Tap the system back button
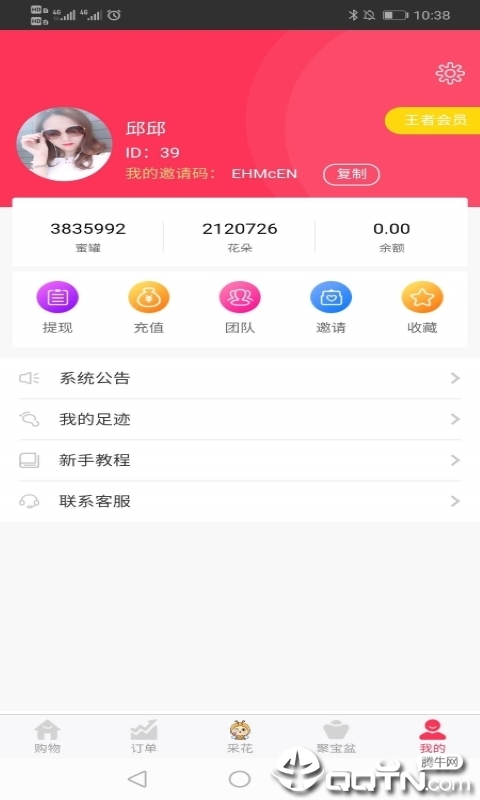Screen dimensions: 480x800 tap(137, 779)
